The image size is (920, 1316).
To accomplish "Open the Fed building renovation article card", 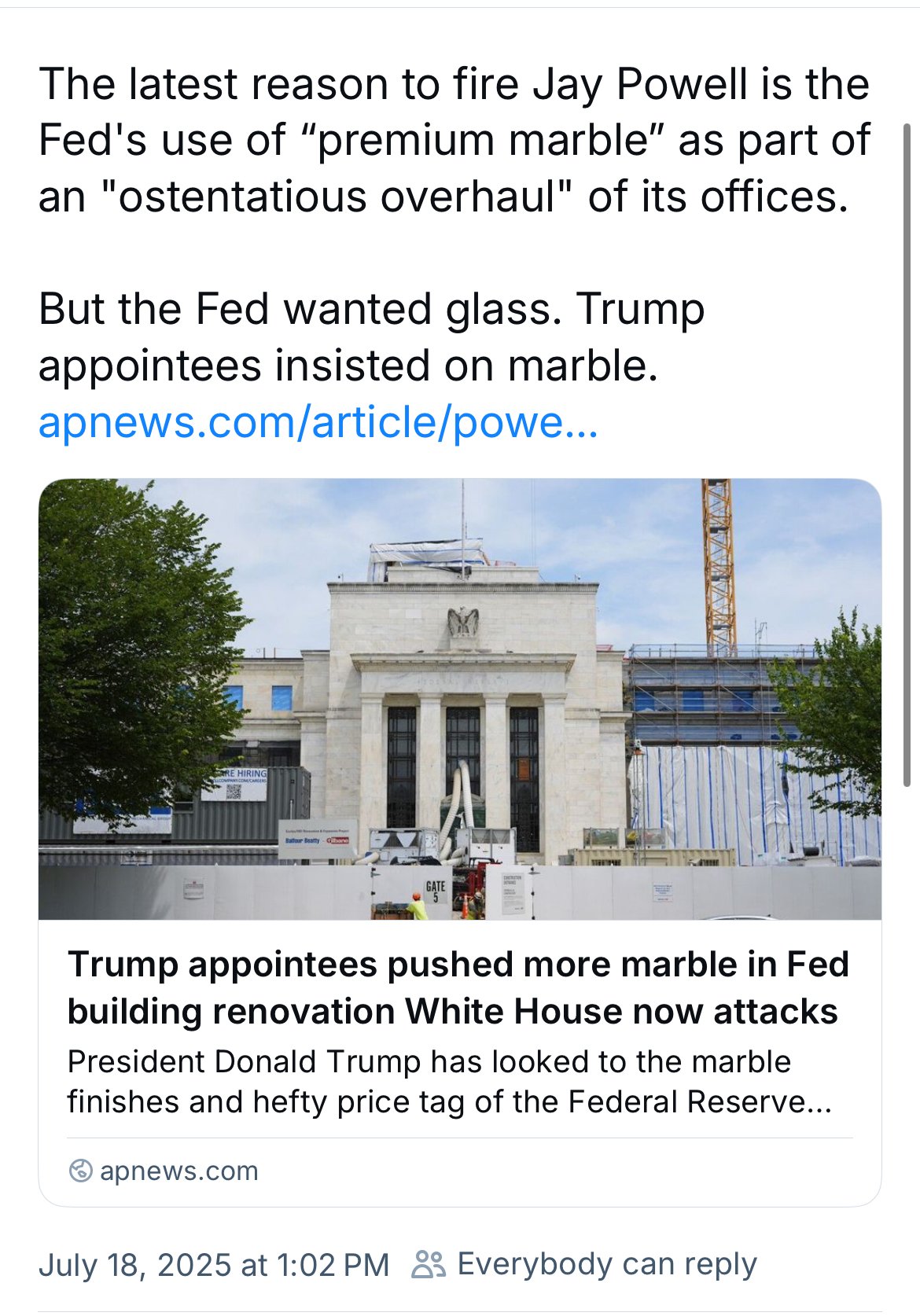I will click(x=459, y=987).
